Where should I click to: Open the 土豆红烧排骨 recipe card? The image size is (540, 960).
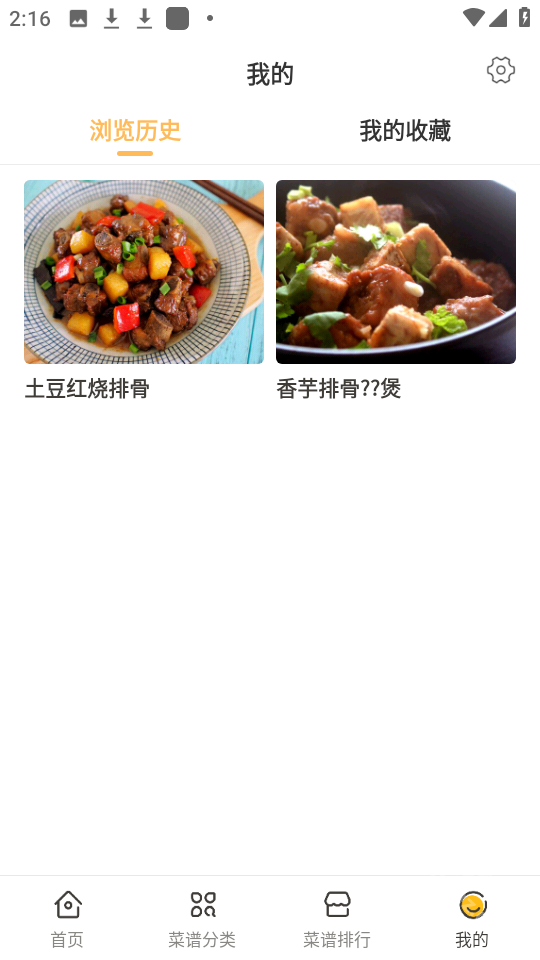(144, 290)
